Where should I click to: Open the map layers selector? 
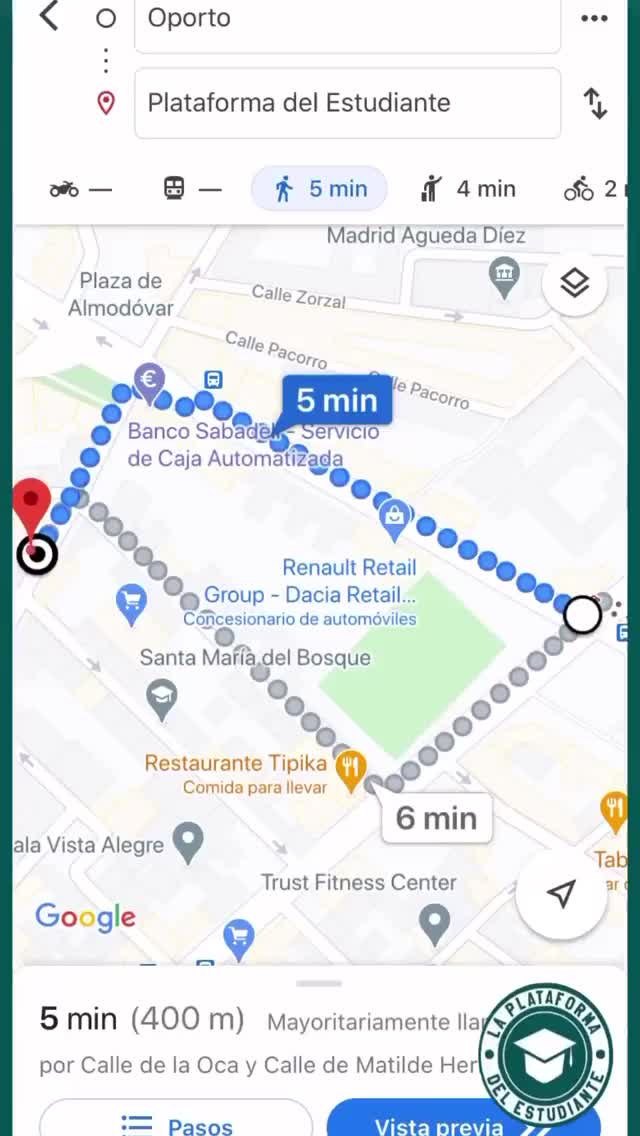point(574,284)
